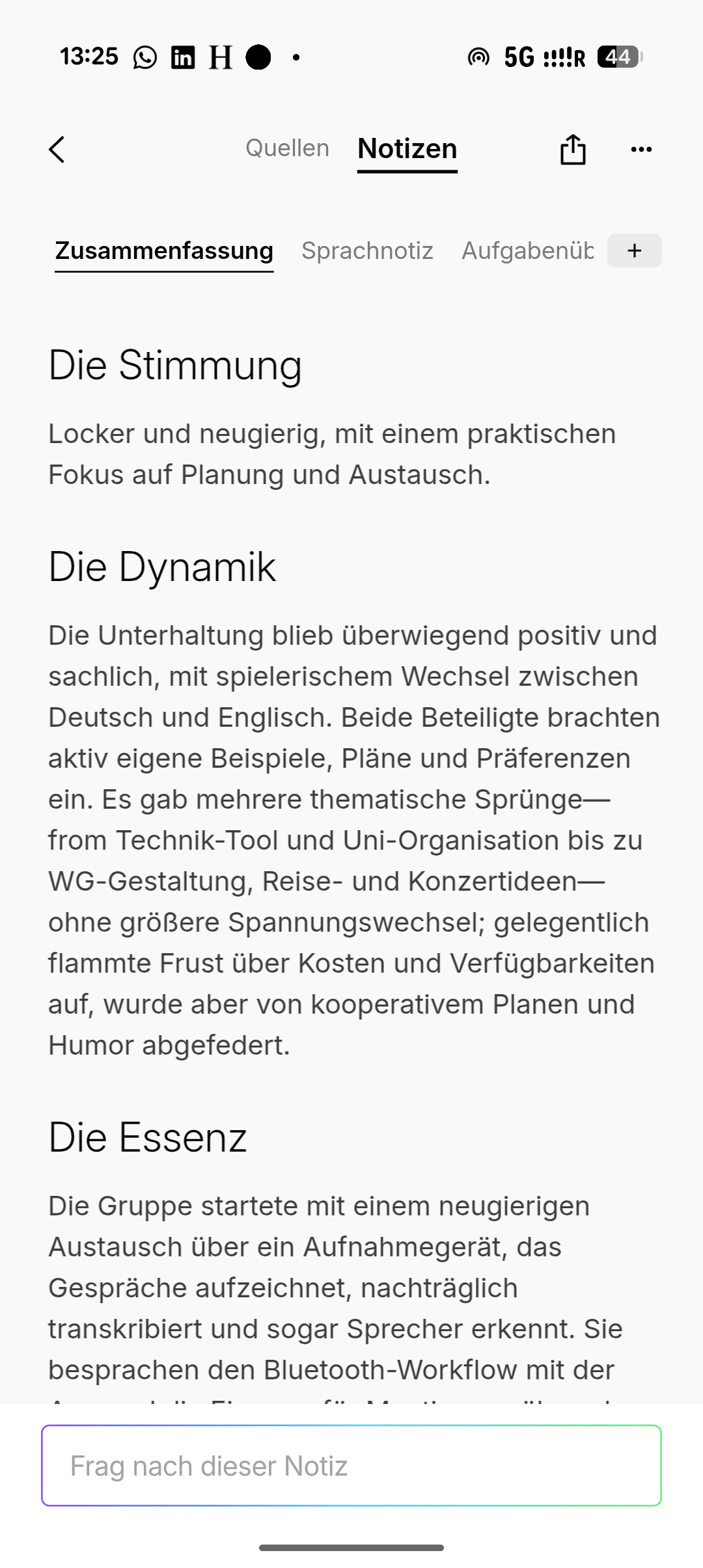Open the Aufgabenüb tab
Viewport: 703px width, 1568px height.
pos(527,251)
